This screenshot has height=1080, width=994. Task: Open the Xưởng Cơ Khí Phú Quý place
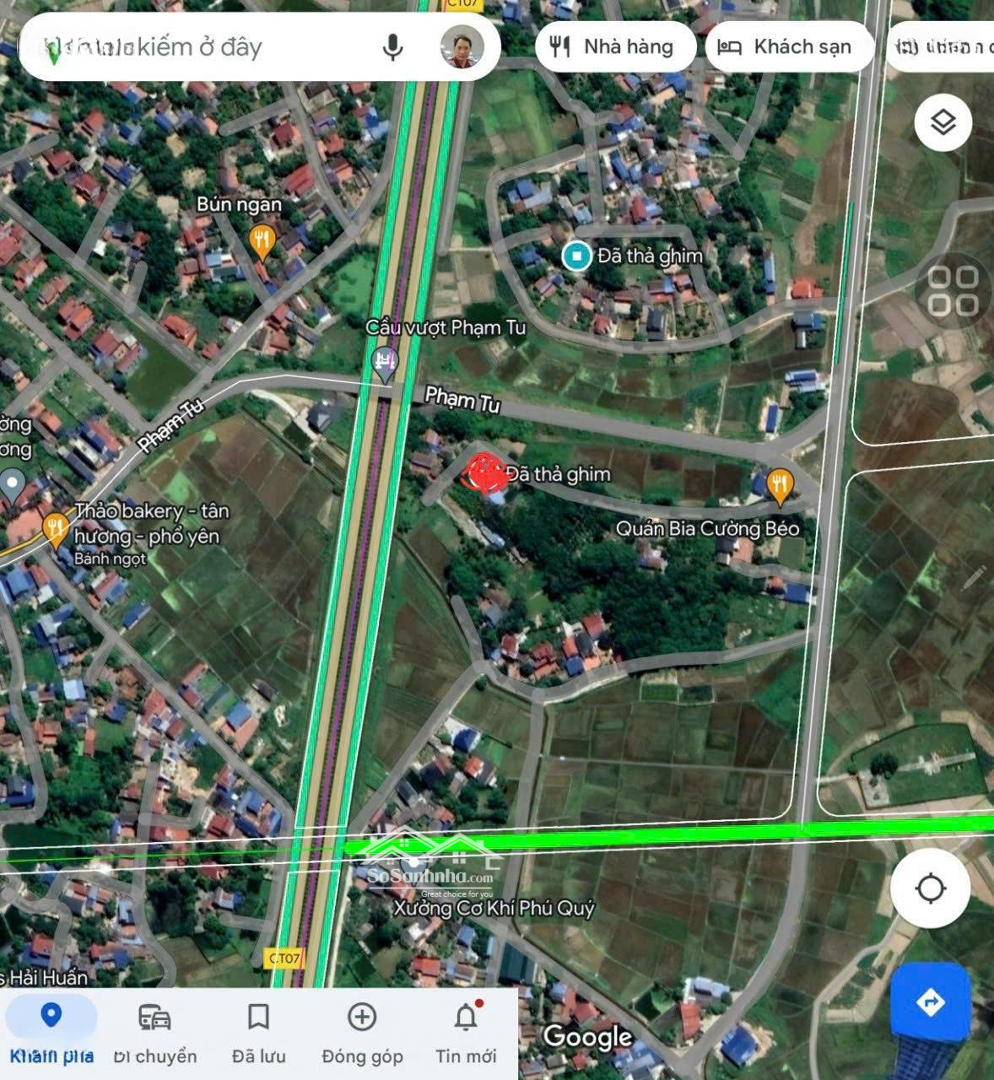[x=492, y=908]
